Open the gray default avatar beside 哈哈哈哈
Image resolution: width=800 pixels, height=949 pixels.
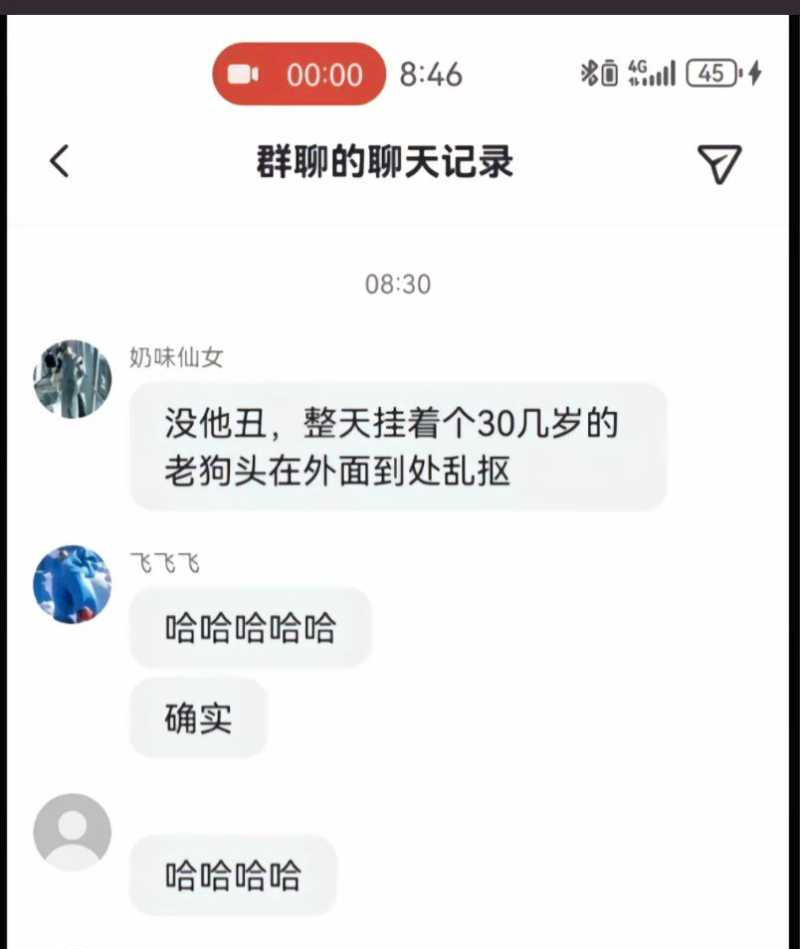coord(72,832)
